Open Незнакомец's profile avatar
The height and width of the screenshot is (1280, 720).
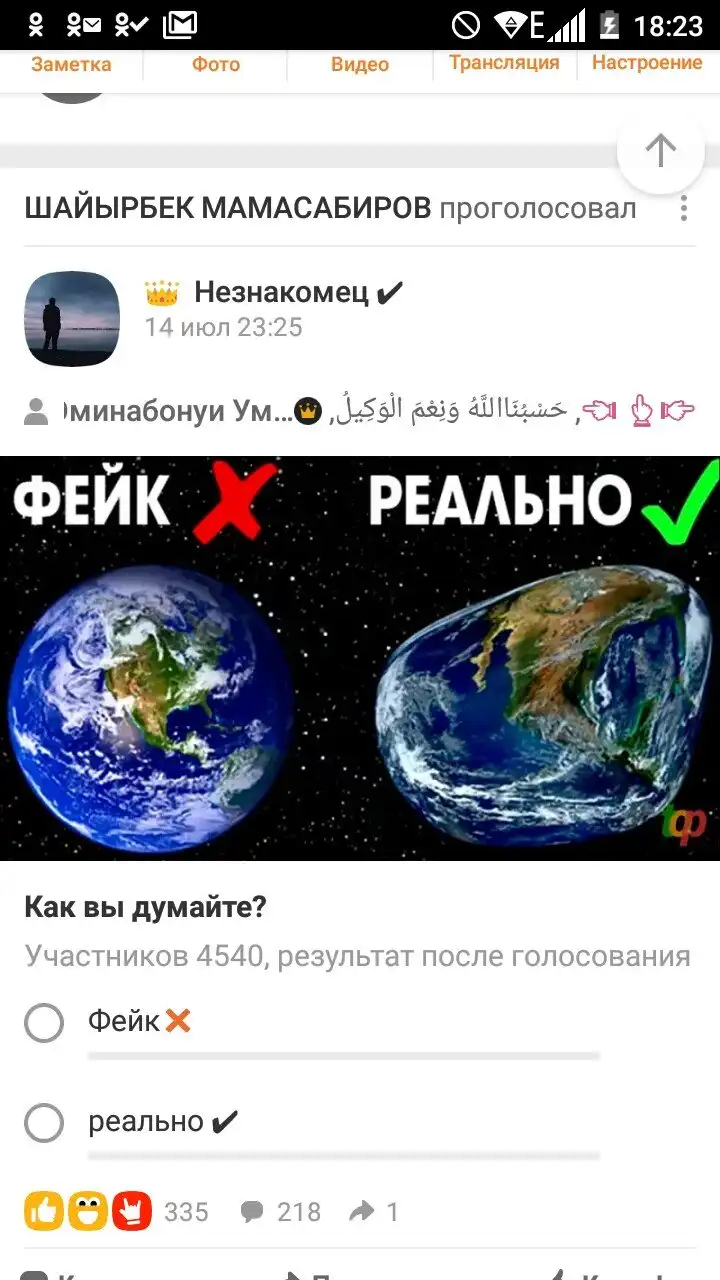click(x=71, y=317)
